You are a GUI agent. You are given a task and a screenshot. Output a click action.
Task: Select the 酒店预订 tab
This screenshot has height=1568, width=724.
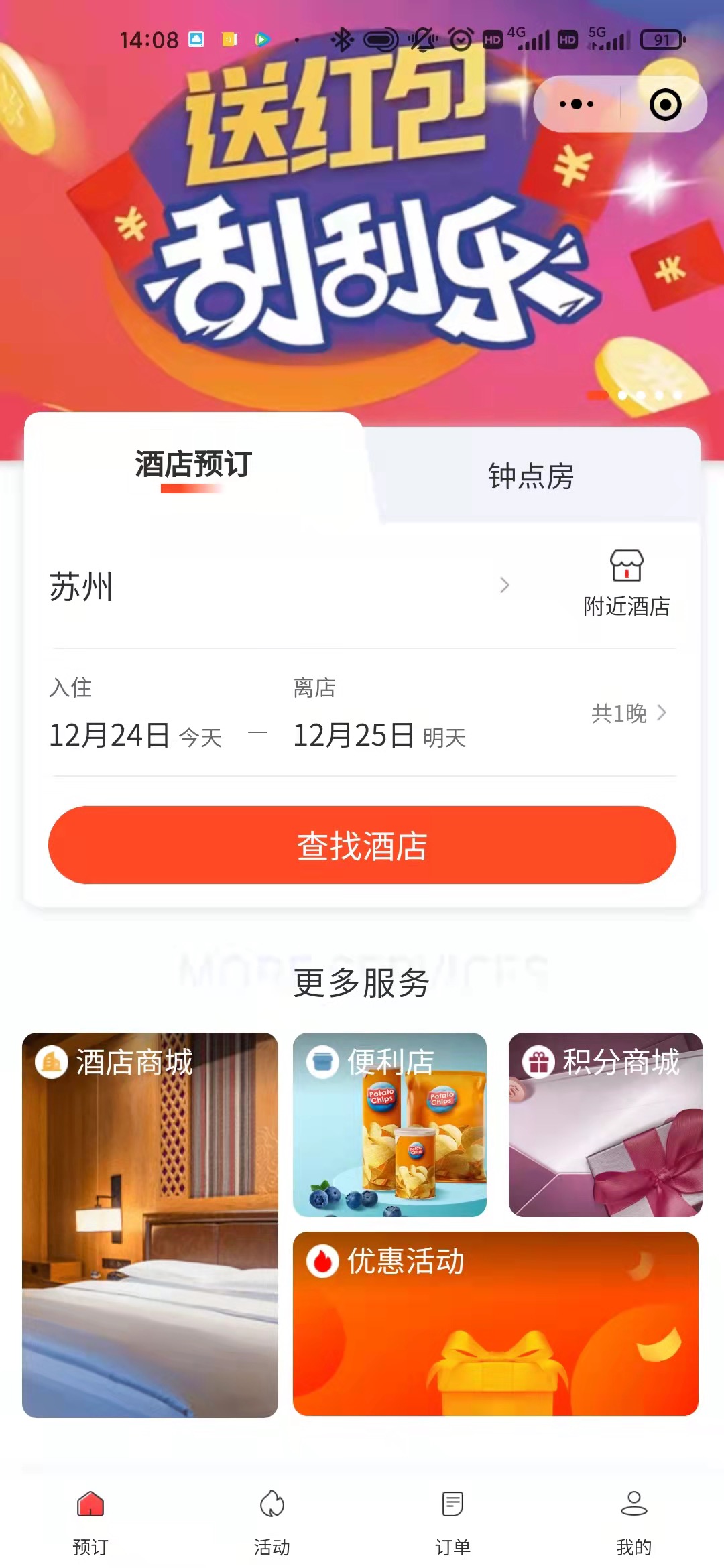193,464
